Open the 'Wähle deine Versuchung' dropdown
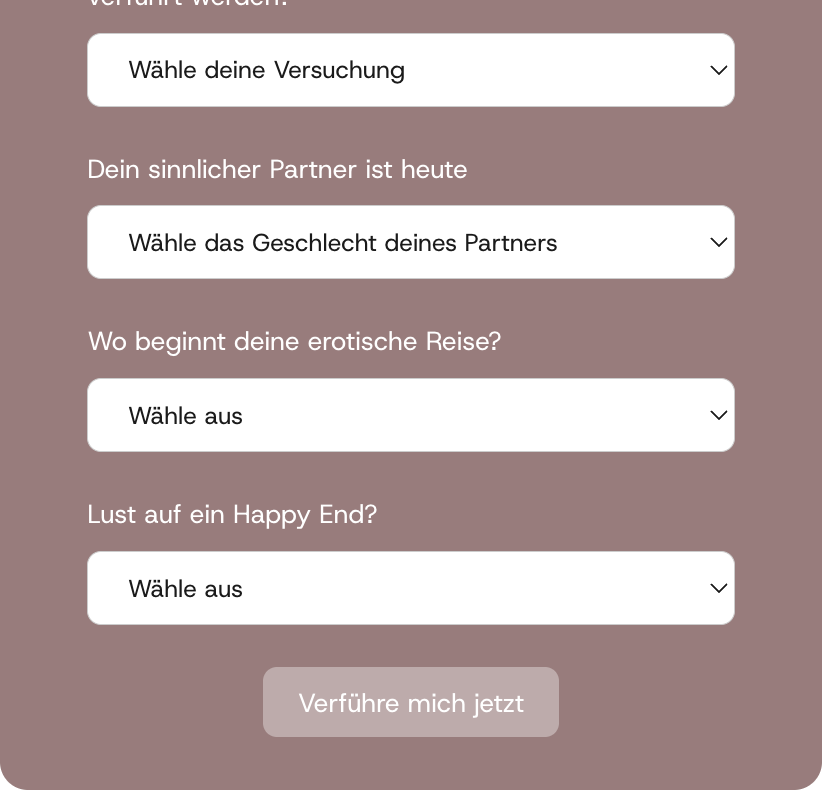This screenshot has height=790, width=822. pos(410,70)
